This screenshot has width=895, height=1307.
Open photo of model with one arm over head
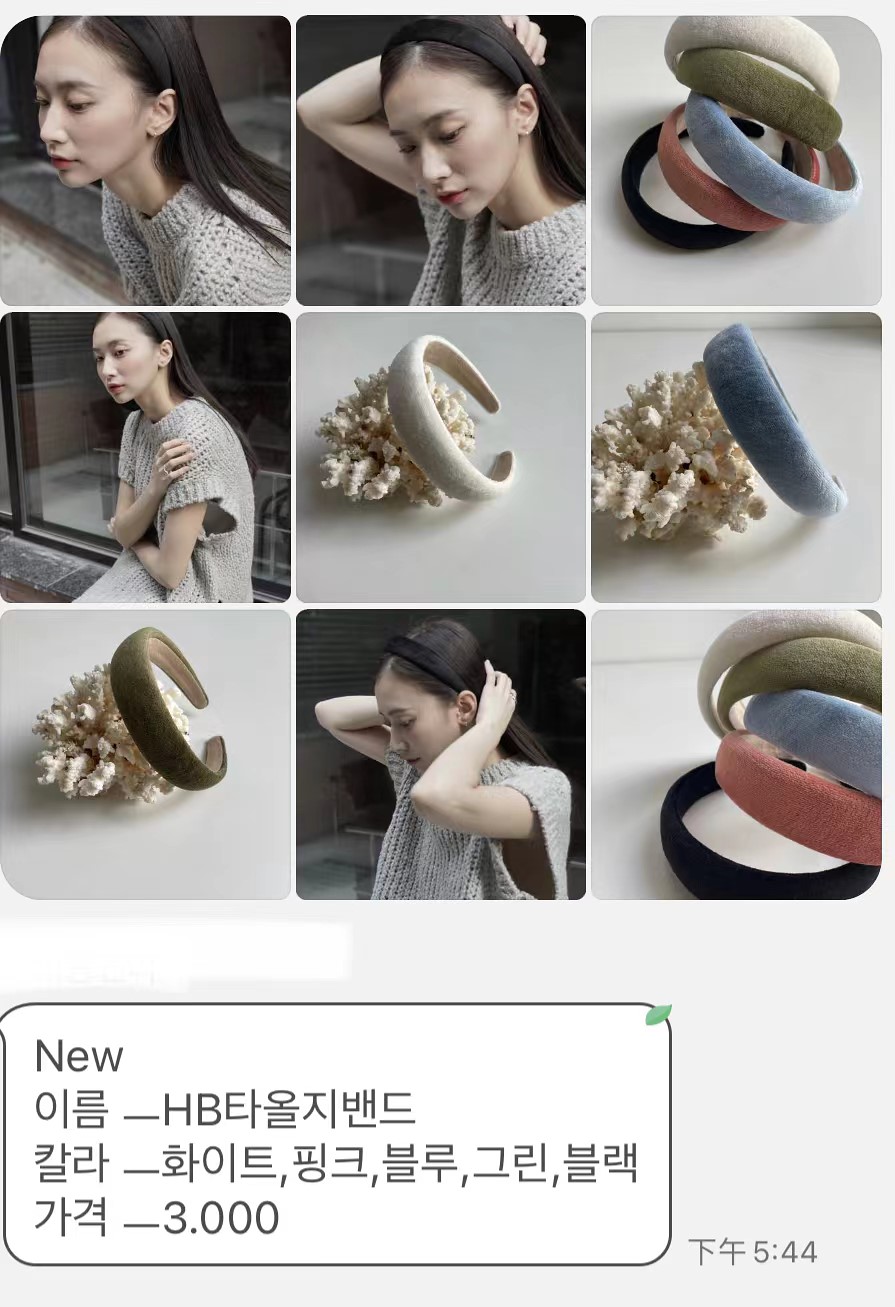[x=441, y=160]
